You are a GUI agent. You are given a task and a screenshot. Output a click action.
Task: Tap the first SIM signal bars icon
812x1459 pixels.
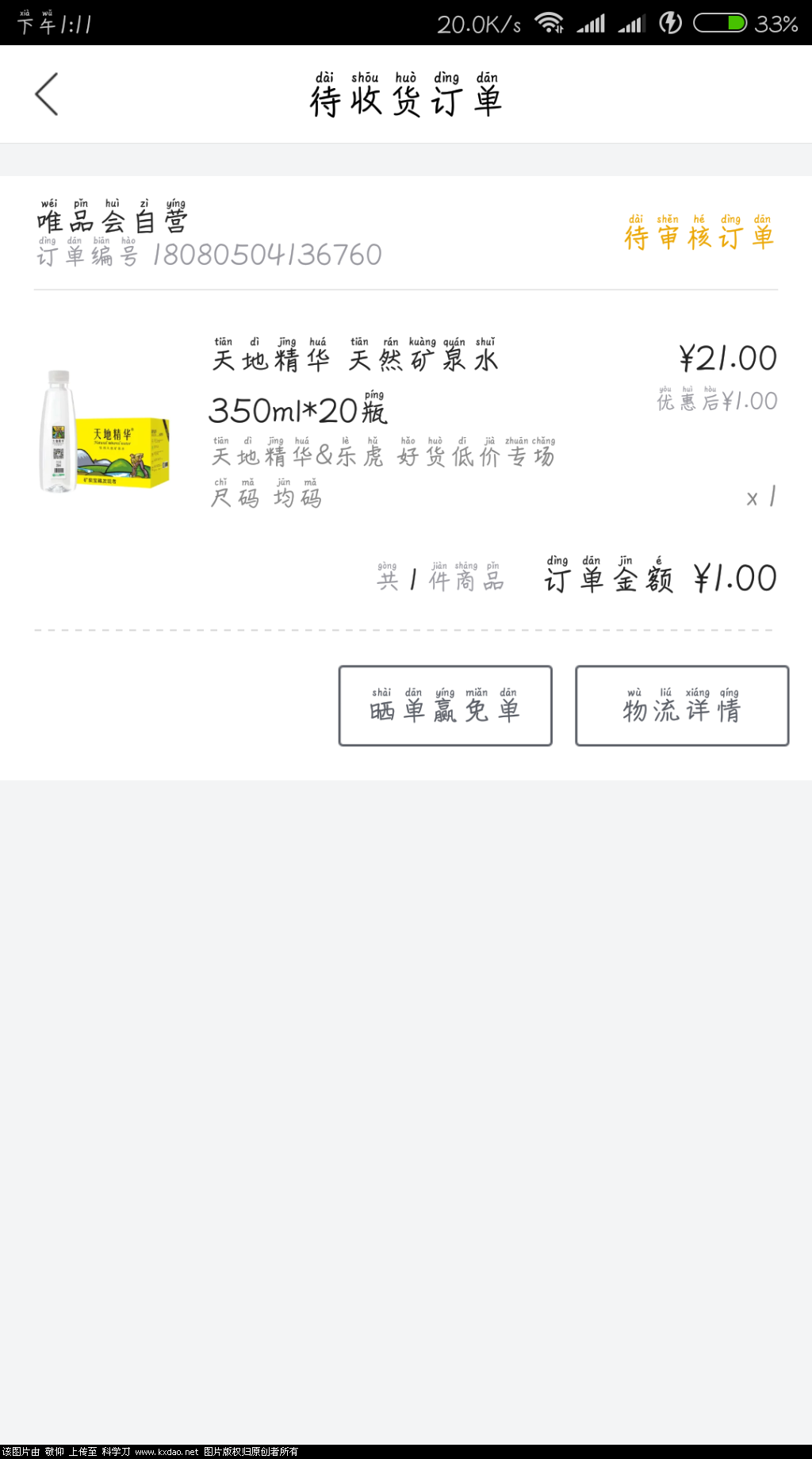pos(593,24)
